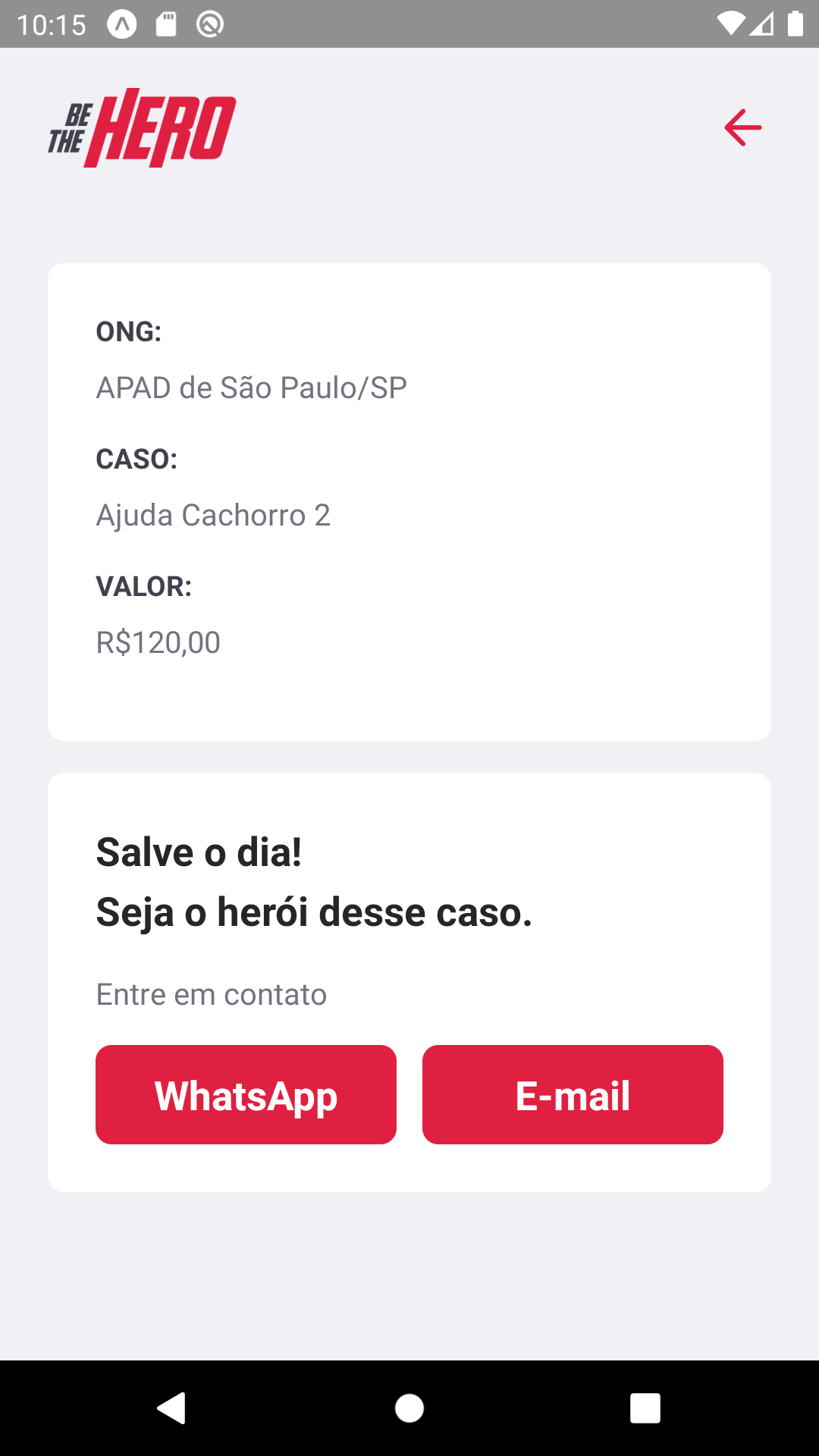This screenshot has height=1456, width=819.
Task: Contact the ONG via WhatsApp
Action: [x=246, y=1094]
